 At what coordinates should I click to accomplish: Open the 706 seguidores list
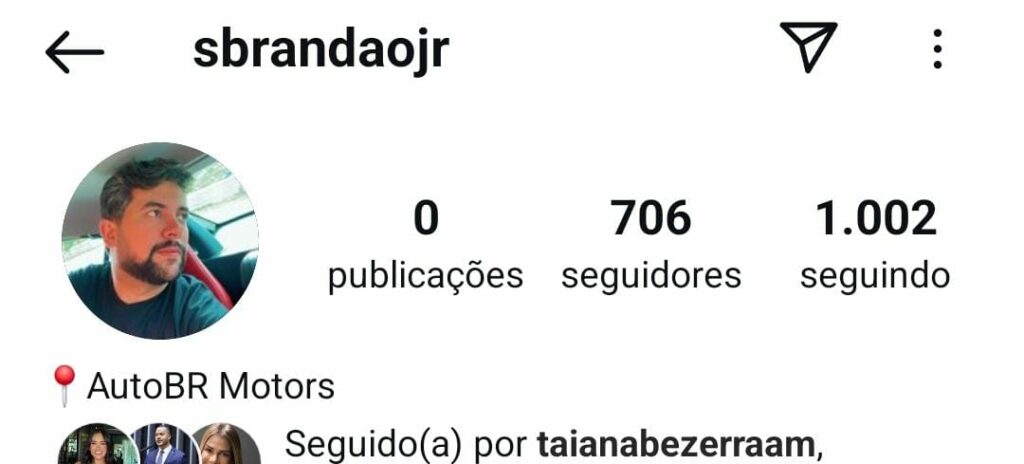click(x=651, y=245)
